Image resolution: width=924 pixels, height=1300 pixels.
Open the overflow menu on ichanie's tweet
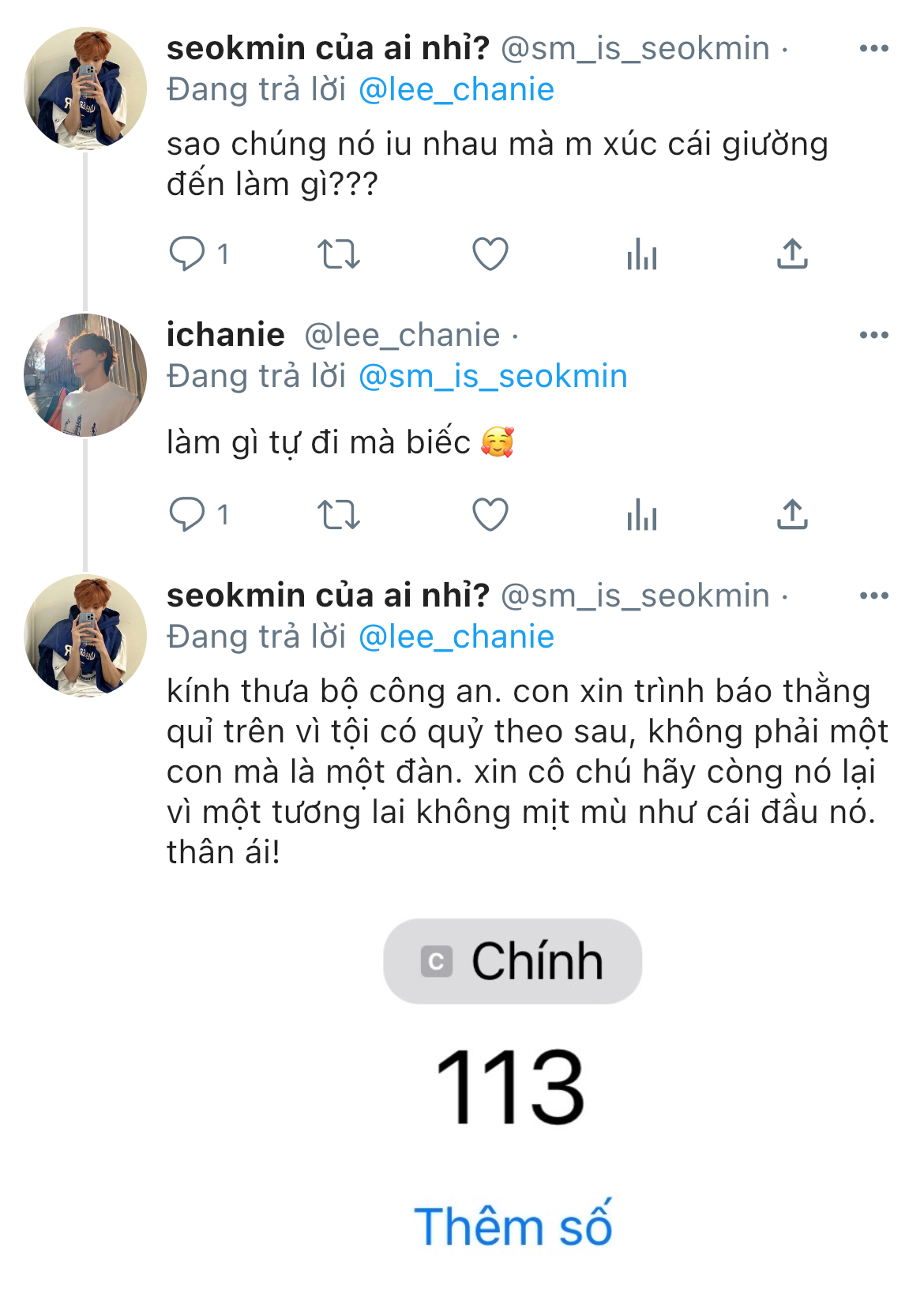tap(873, 336)
